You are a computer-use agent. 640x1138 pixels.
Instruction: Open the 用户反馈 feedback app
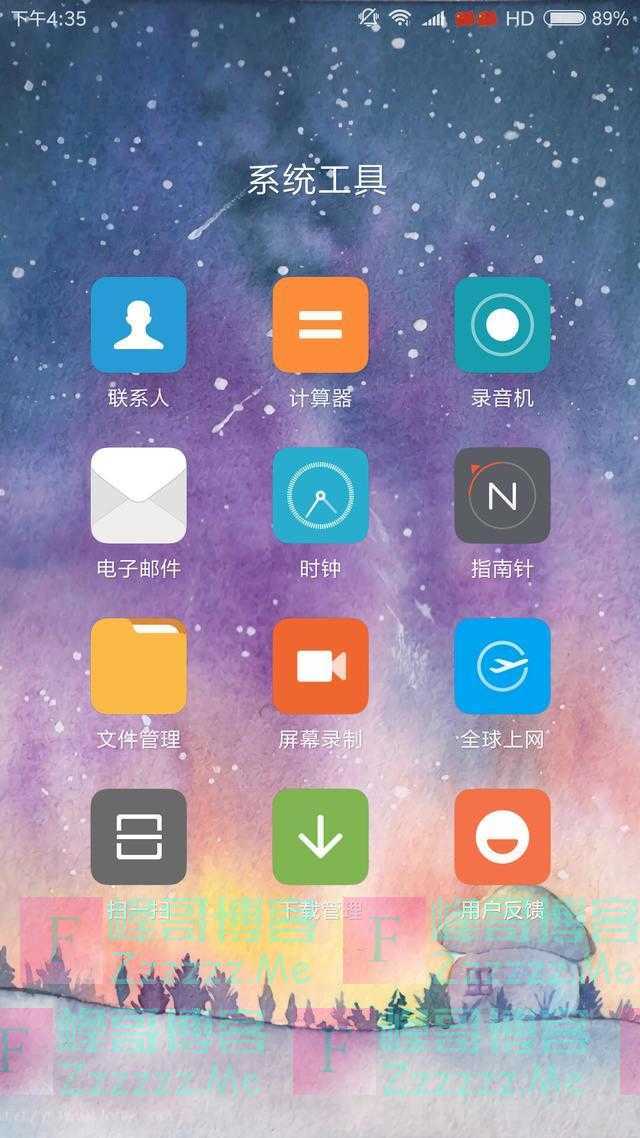(x=502, y=837)
